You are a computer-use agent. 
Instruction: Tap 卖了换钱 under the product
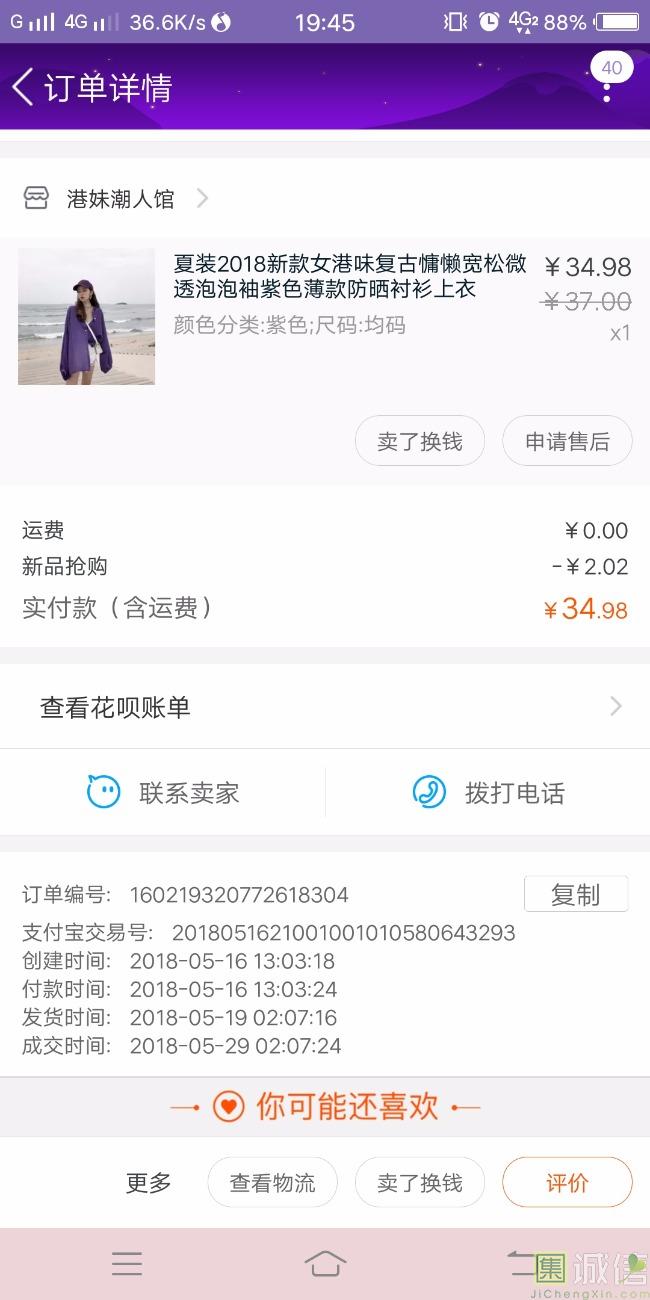tap(420, 441)
